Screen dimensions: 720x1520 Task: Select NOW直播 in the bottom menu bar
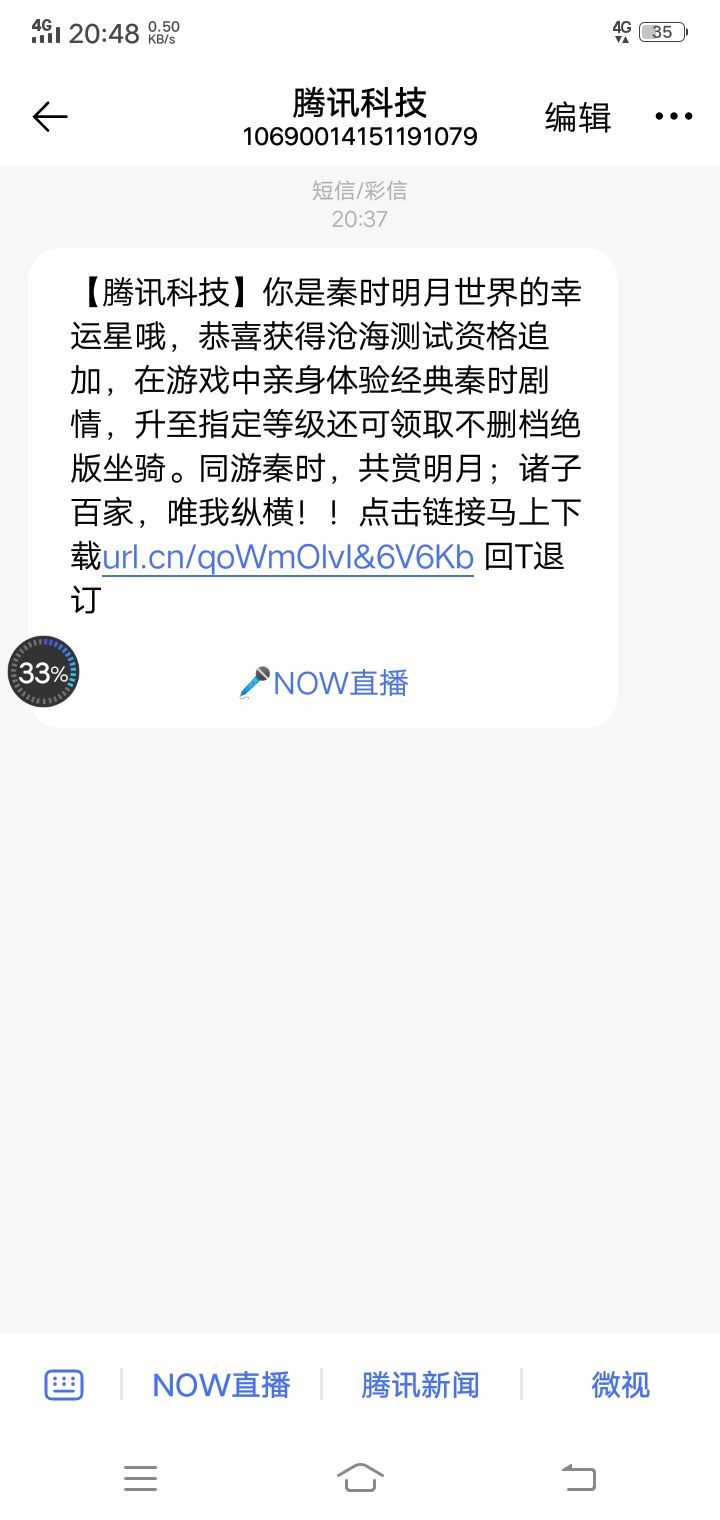221,1385
